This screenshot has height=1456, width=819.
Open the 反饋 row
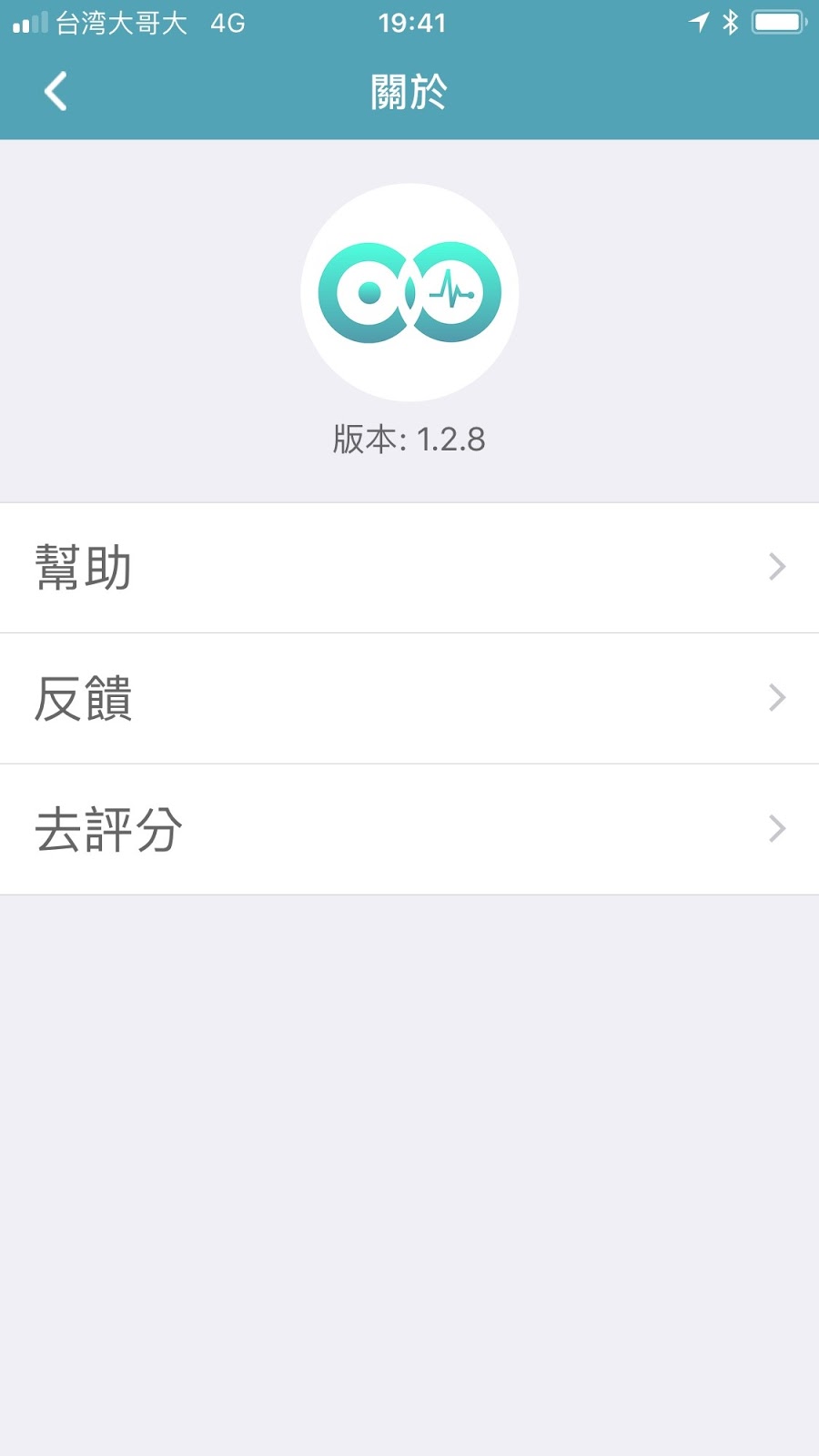(409, 698)
